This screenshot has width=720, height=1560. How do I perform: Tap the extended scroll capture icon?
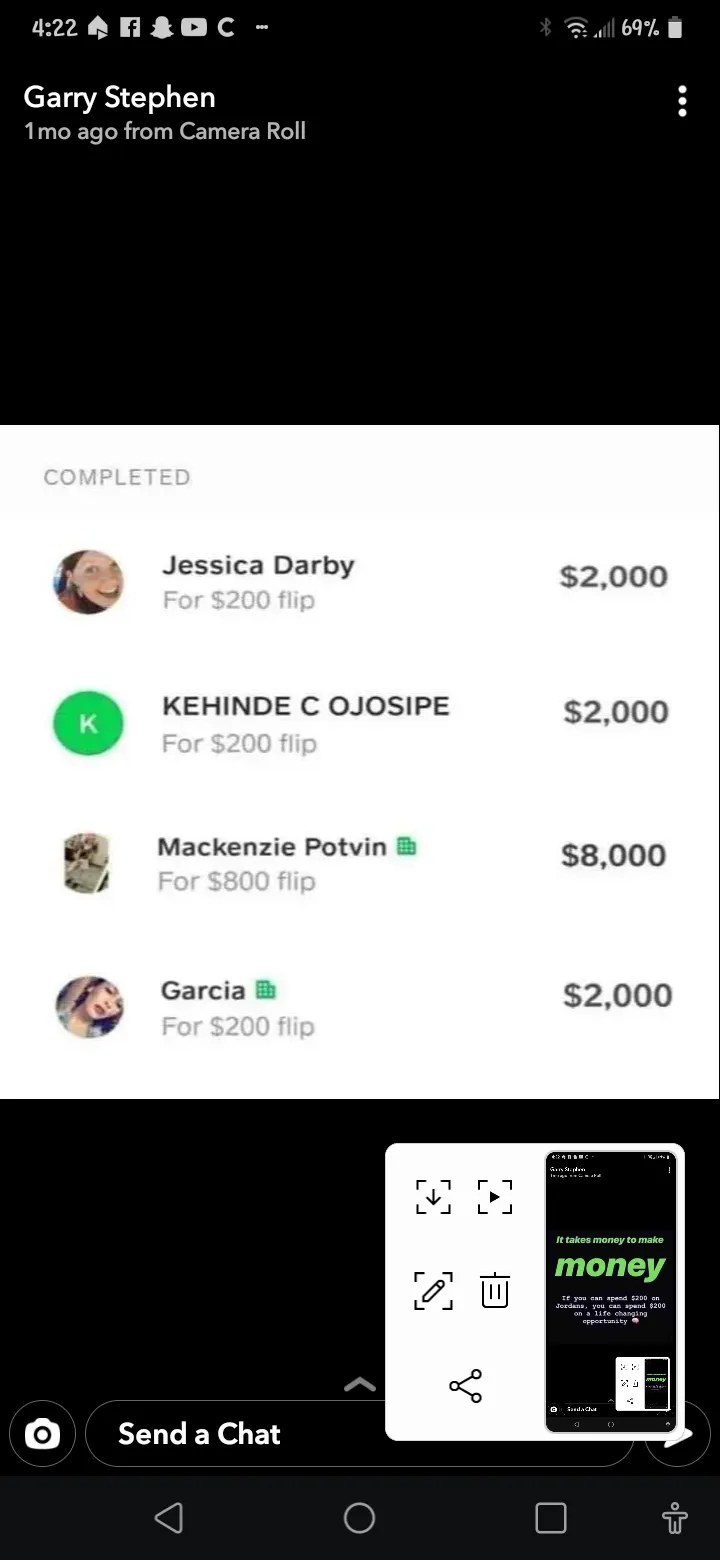[x=433, y=1197]
